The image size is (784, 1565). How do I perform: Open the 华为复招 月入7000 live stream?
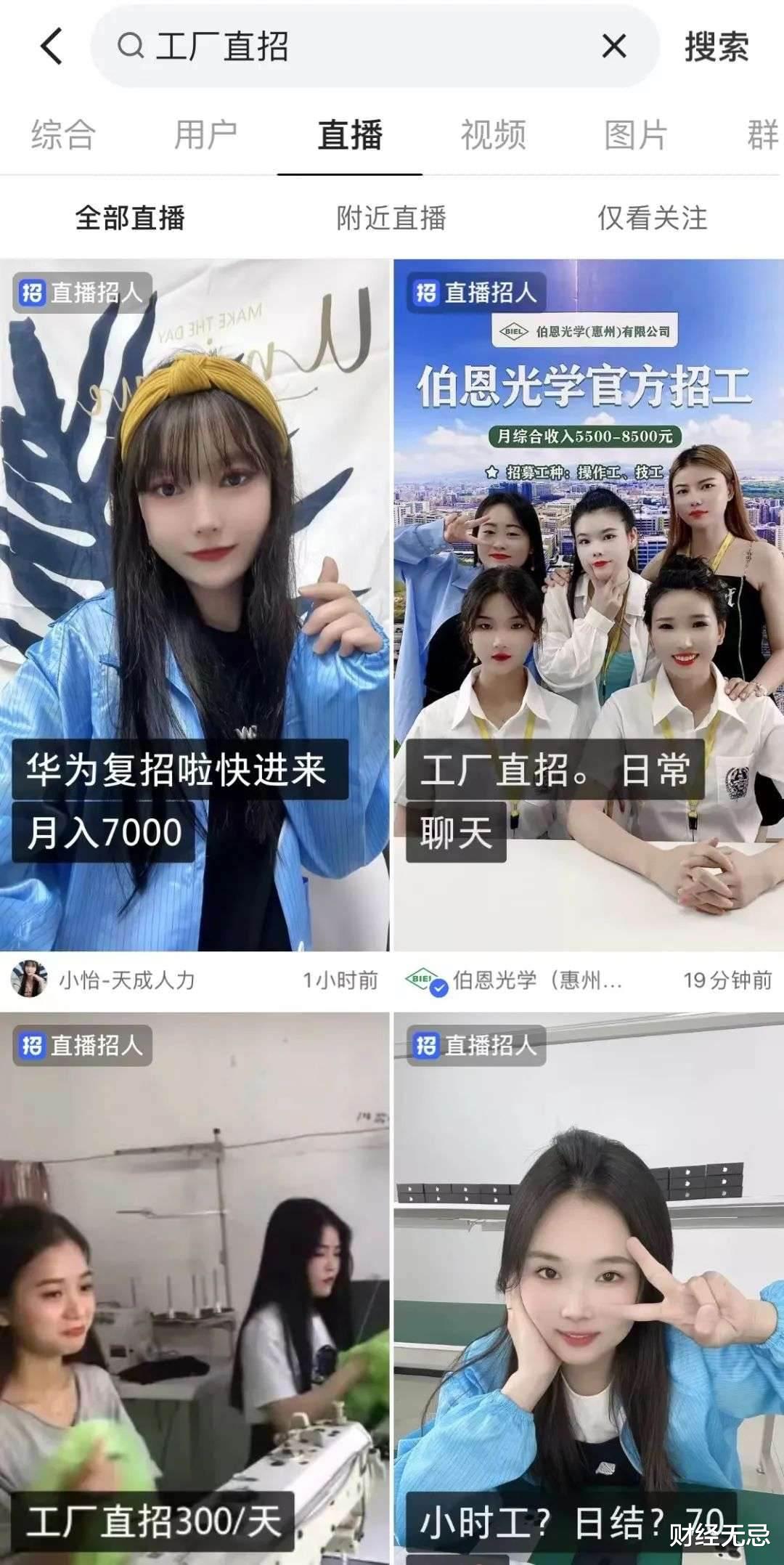(x=196, y=617)
